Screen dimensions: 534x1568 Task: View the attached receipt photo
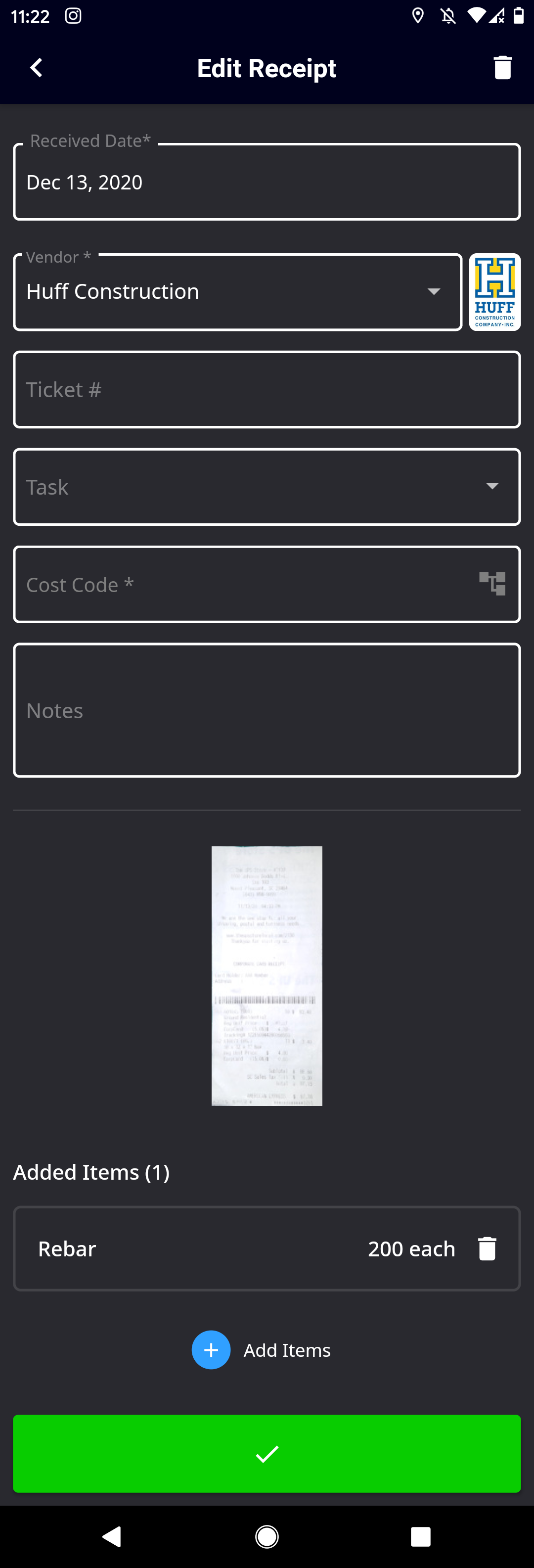pyautogui.click(x=267, y=976)
